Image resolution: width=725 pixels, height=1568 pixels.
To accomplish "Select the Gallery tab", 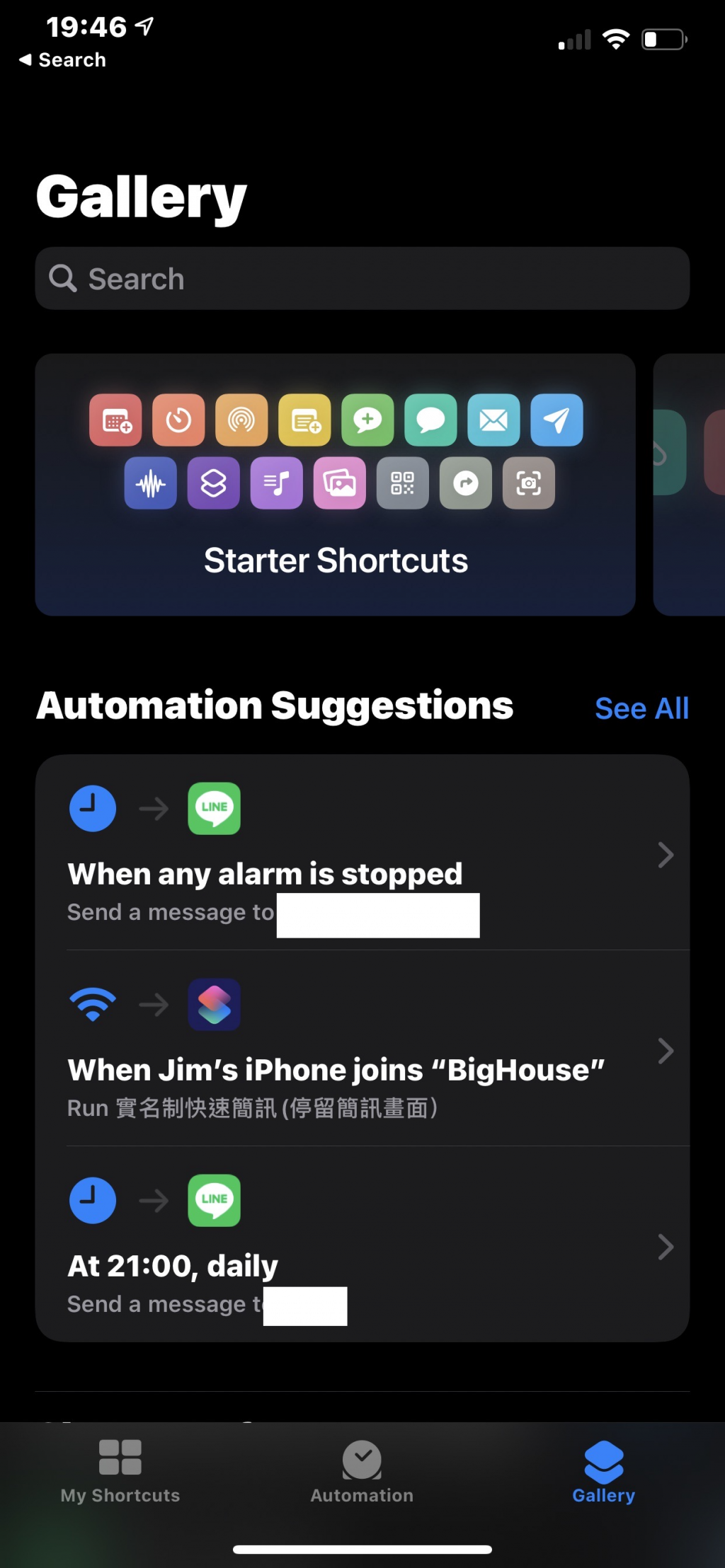I will [x=603, y=1472].
